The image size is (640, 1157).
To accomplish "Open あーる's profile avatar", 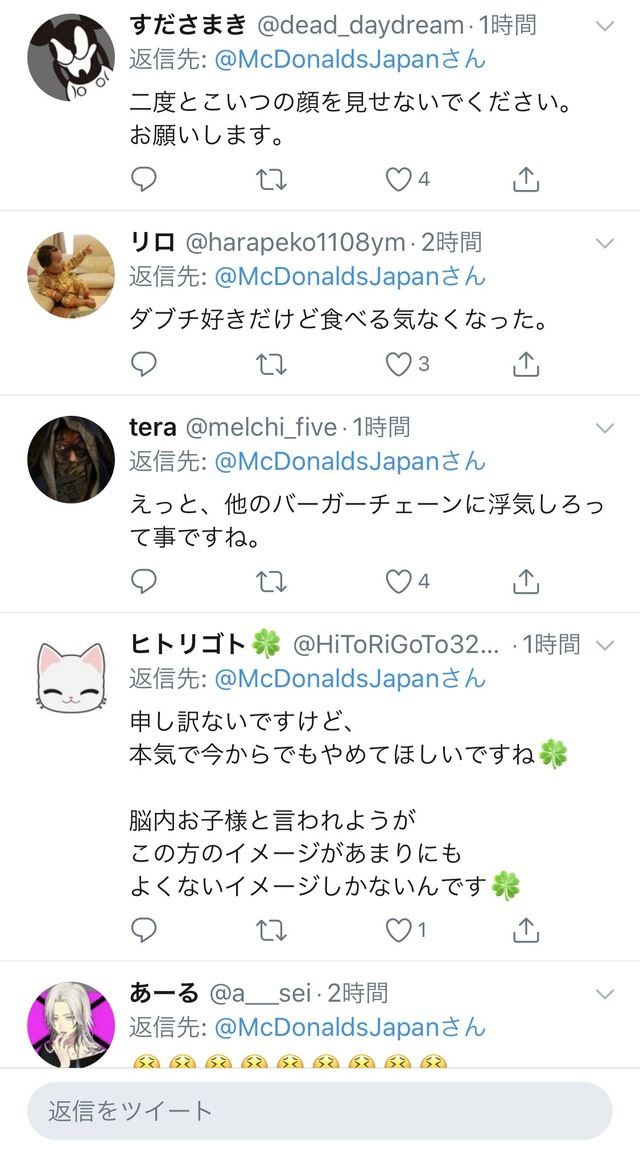I will [71, 1024].
